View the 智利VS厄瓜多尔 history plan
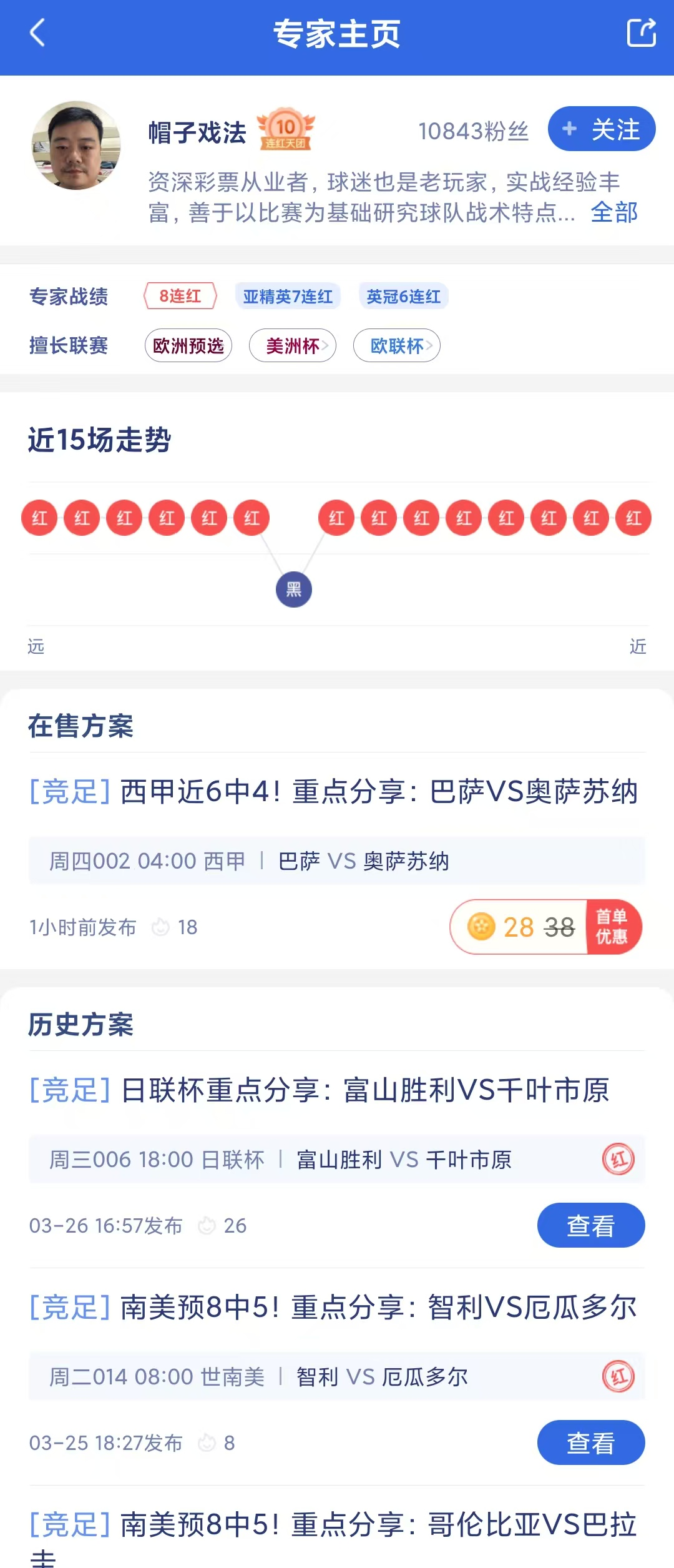674x1568 pixels. click(x=590, y=1443)
